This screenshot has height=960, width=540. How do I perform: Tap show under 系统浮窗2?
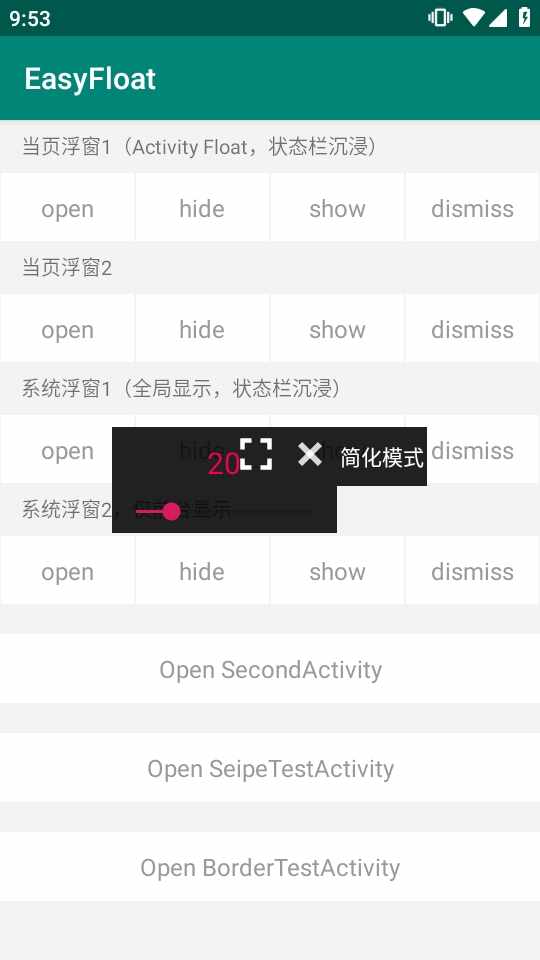pyautogui.click(x=337, y=571)
